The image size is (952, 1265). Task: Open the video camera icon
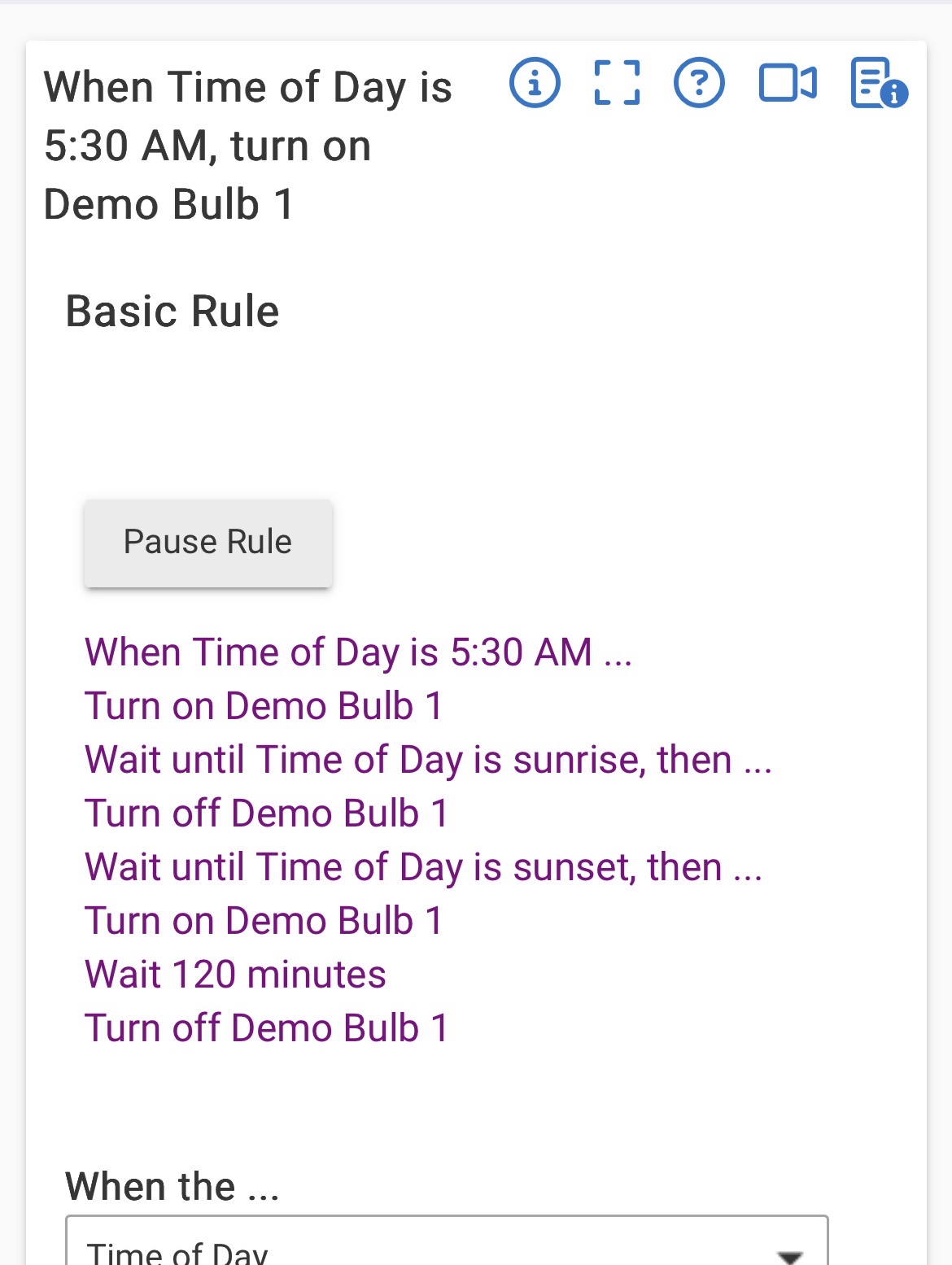(787, 83)
